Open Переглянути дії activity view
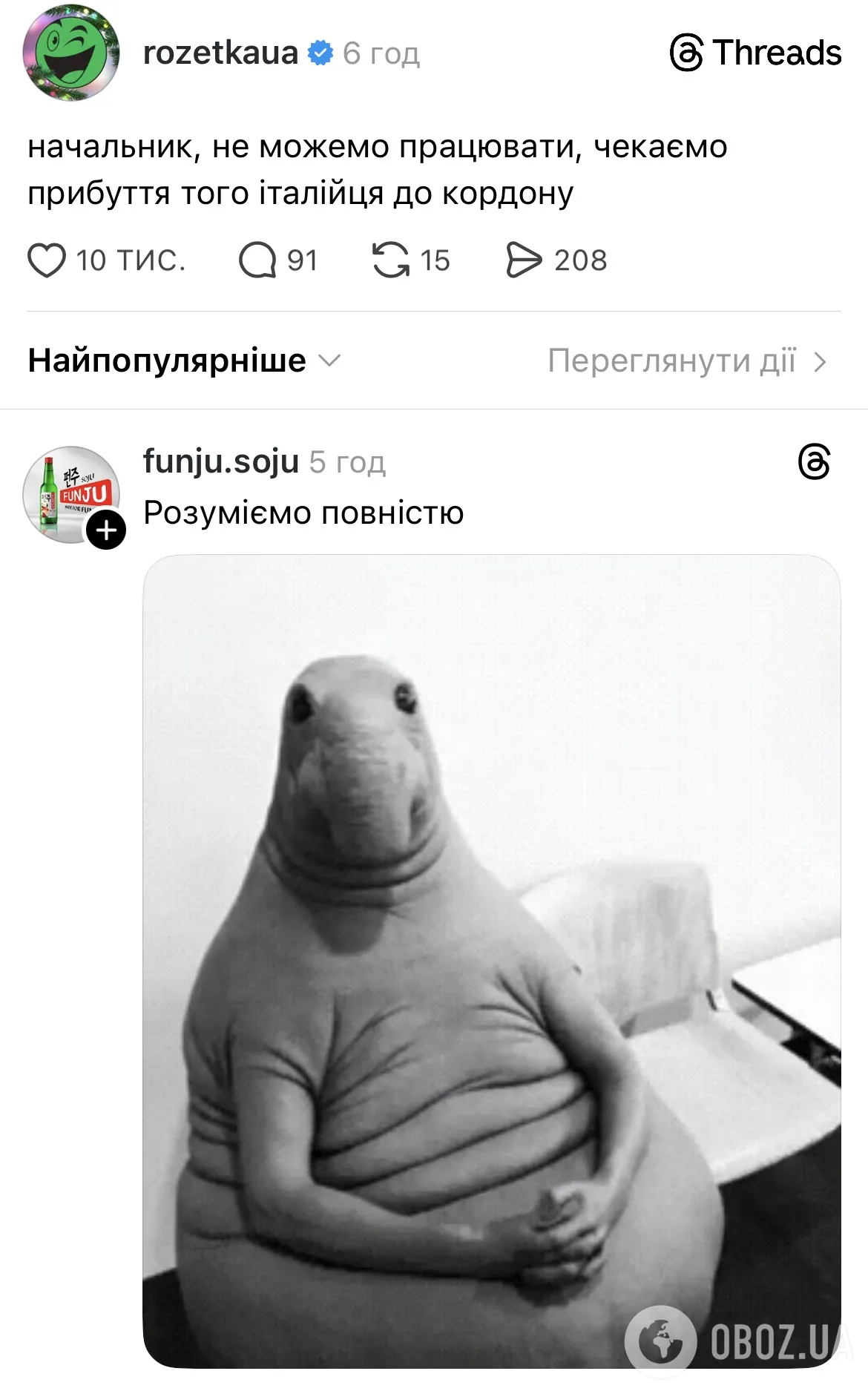Screen dimensions: 868x1391 click(x=686, y=361)
